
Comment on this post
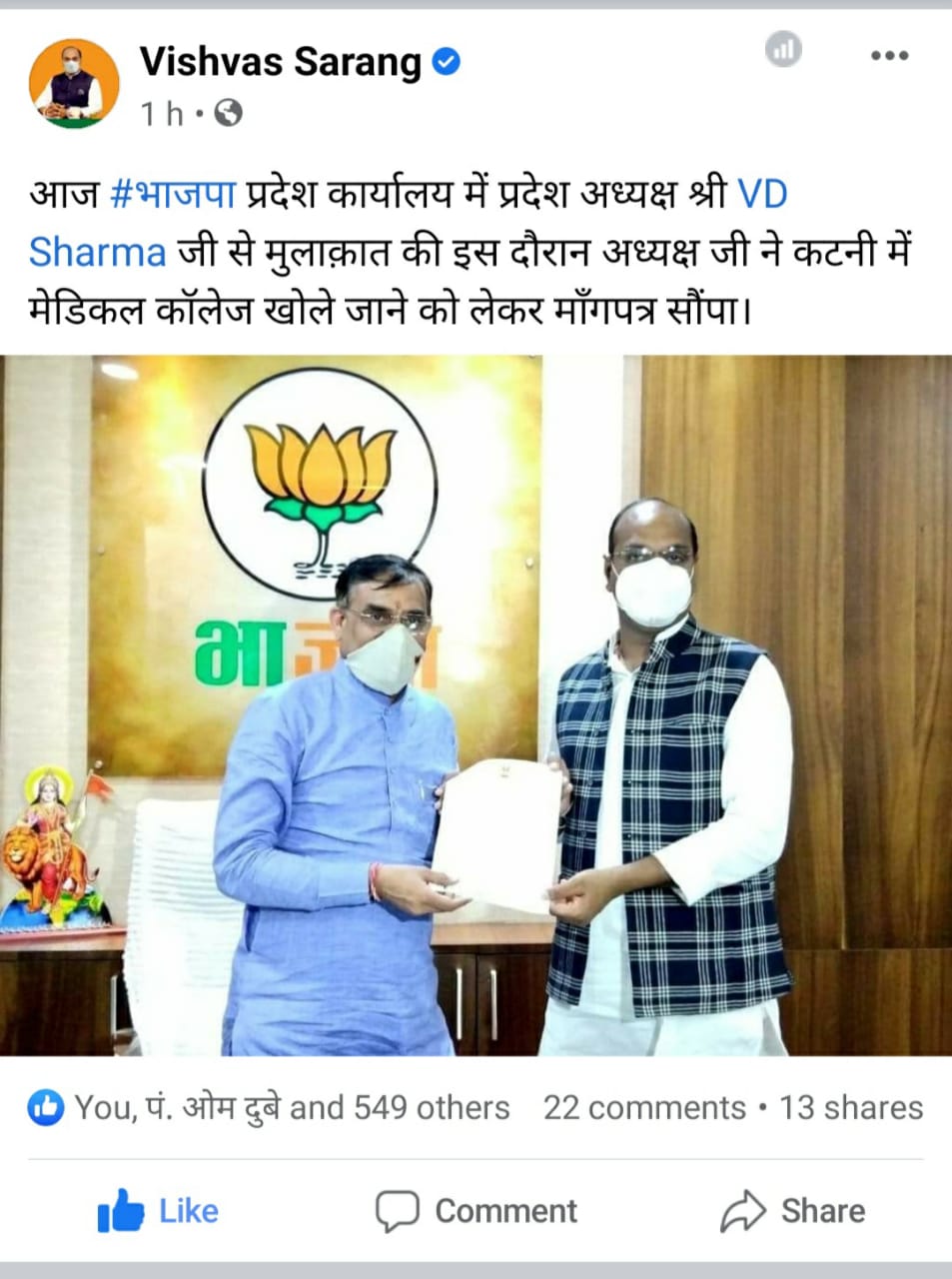476,1211
